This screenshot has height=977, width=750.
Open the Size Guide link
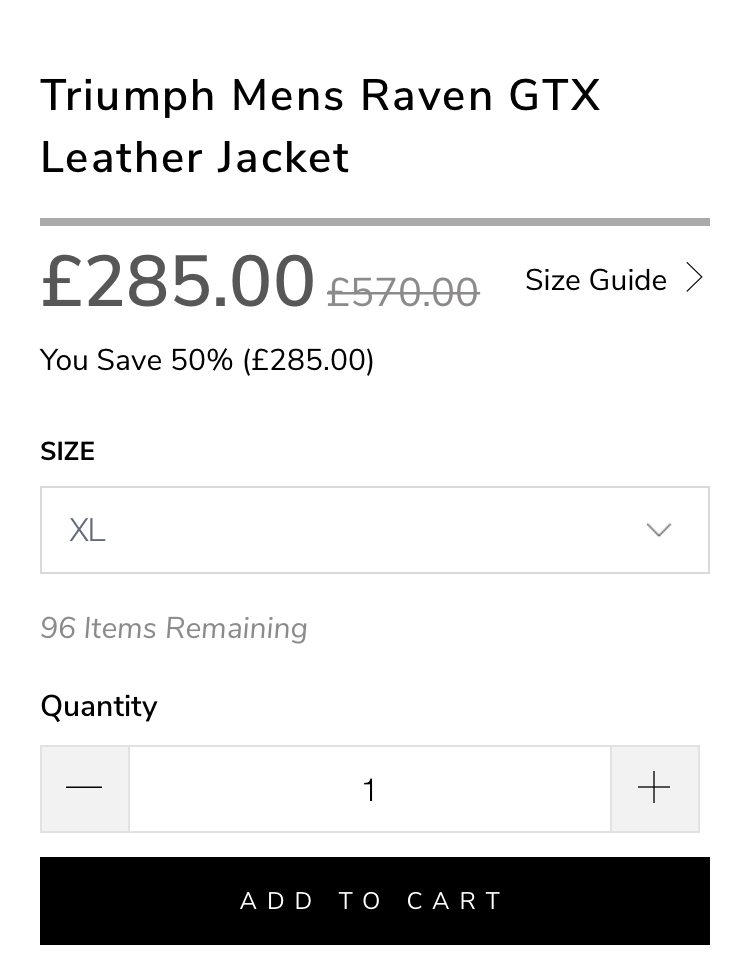coord(614,280)
